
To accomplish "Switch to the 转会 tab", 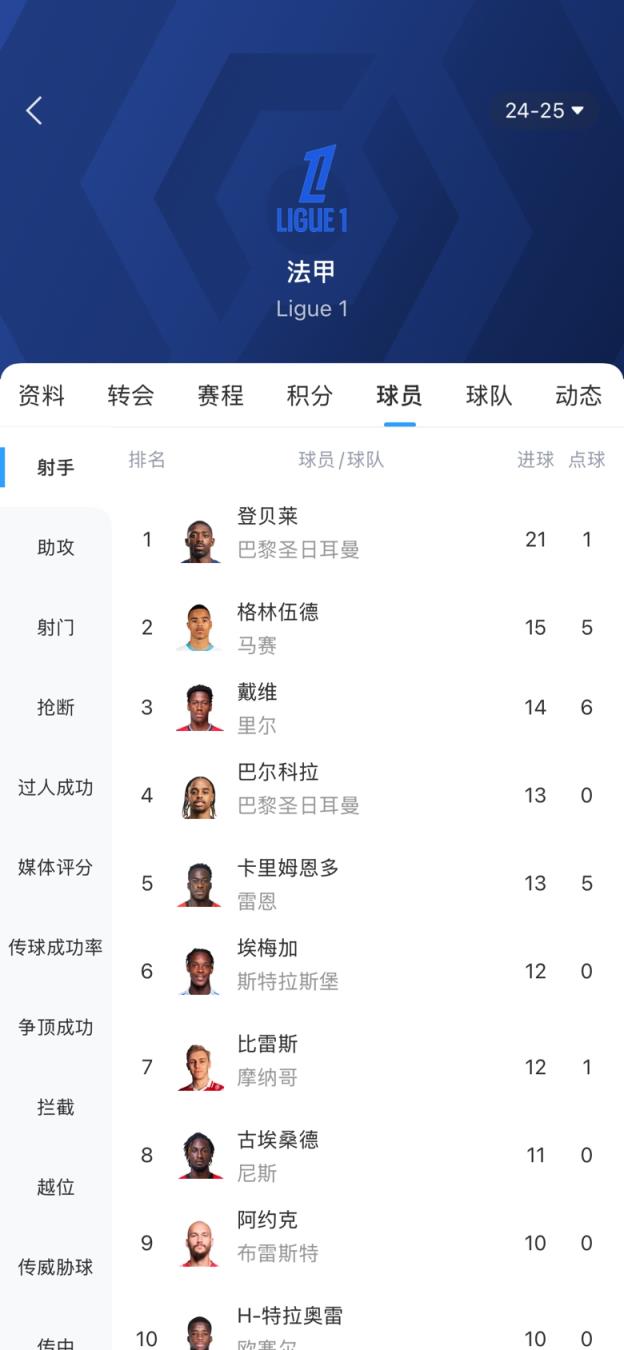I will tap(131, 395).
